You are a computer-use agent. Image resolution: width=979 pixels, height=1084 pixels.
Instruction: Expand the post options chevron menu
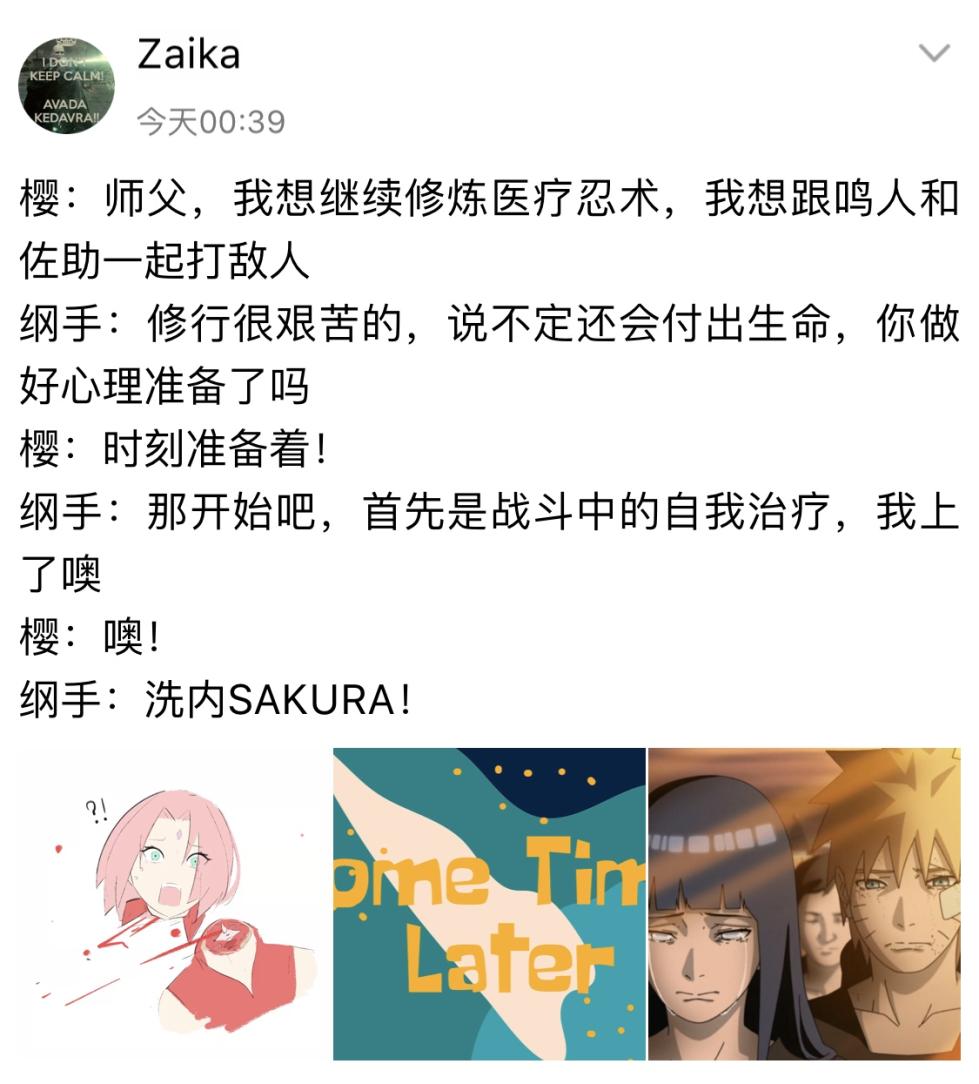pos(934,53)
